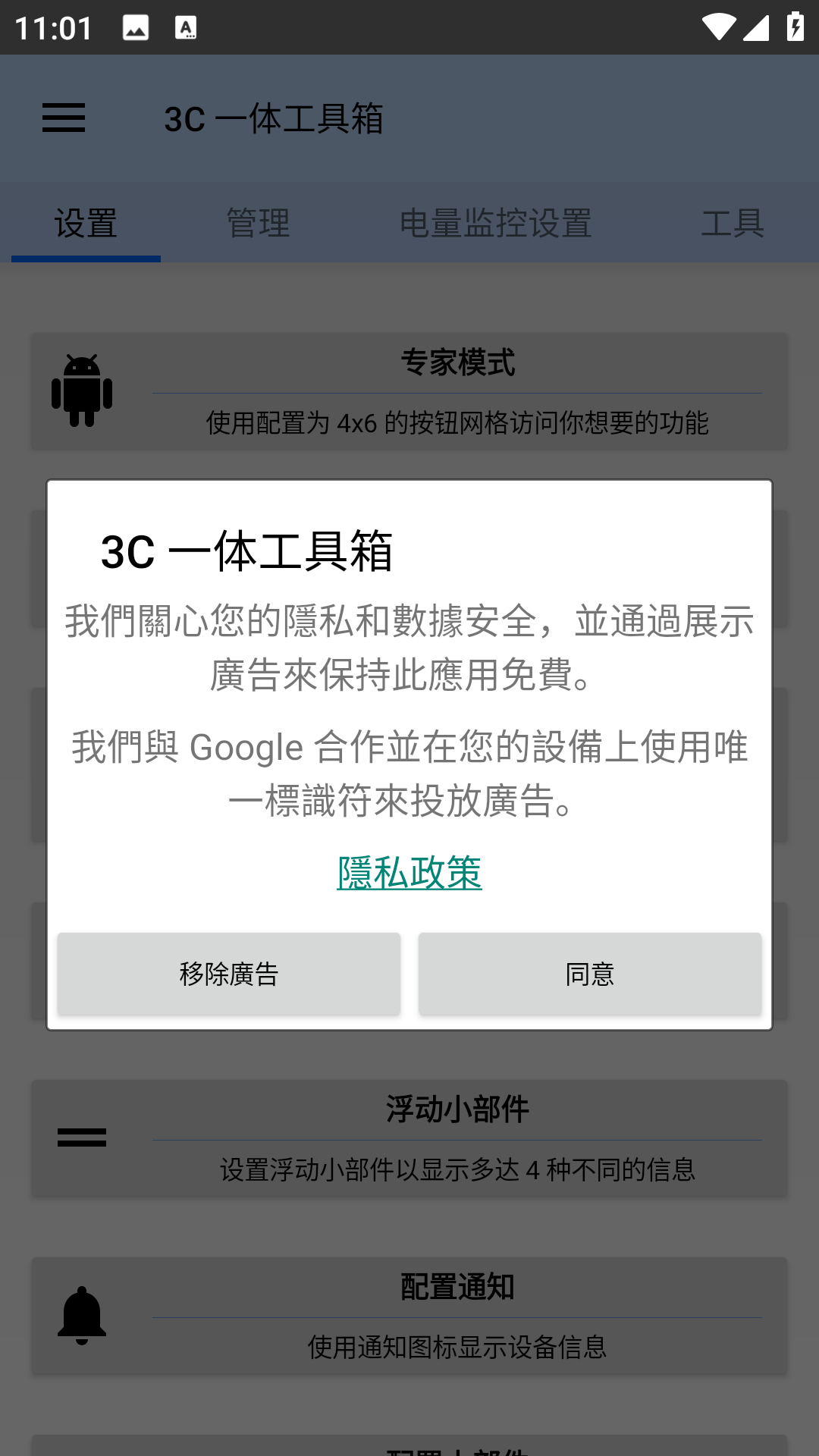Viewport: 819px width, 1456px height.
Task: Click the floating widget lines icon
Action: [82, 1137]
